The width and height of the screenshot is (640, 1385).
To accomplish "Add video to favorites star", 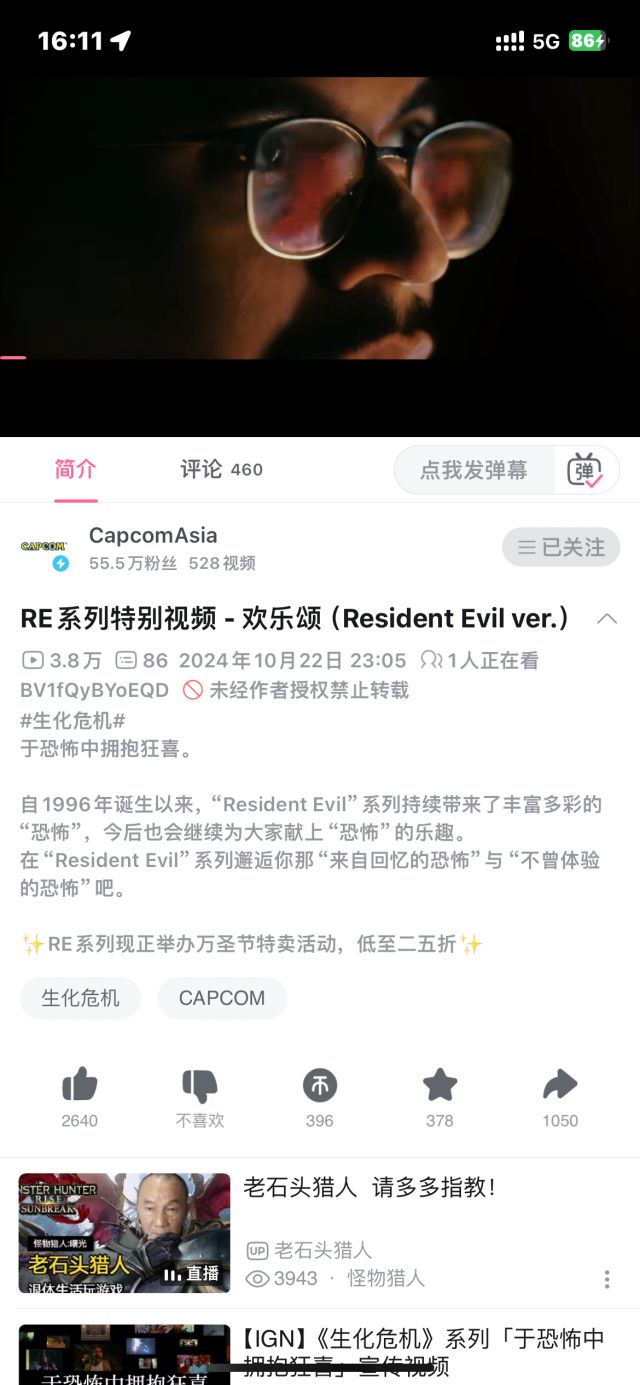I will [x=440, y=1086].
